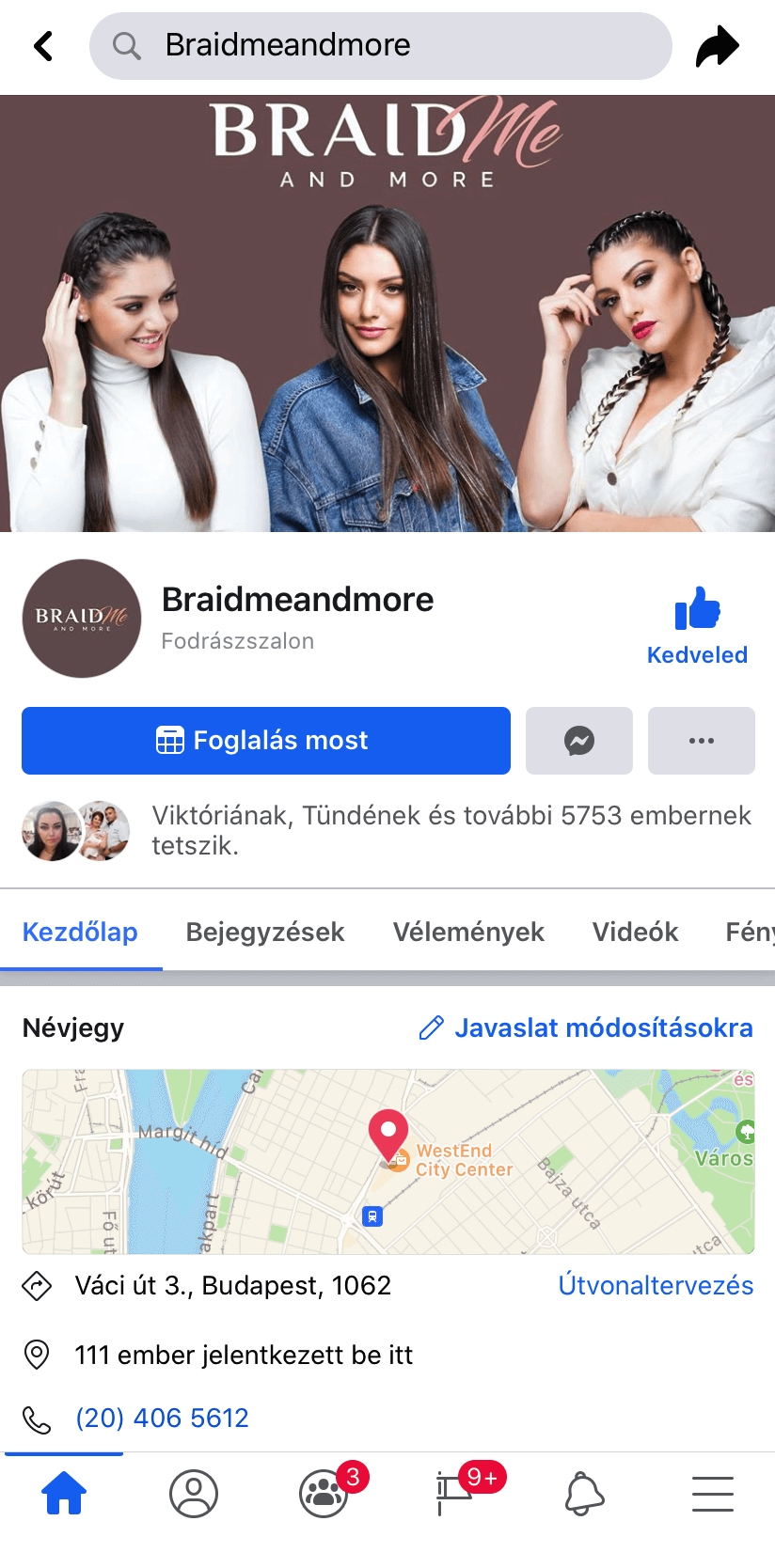Message the page via Messenger icon
Image resolution: width=775 pixels, height=1568 pixels.
pyautogui.click(x=579, y=741)
